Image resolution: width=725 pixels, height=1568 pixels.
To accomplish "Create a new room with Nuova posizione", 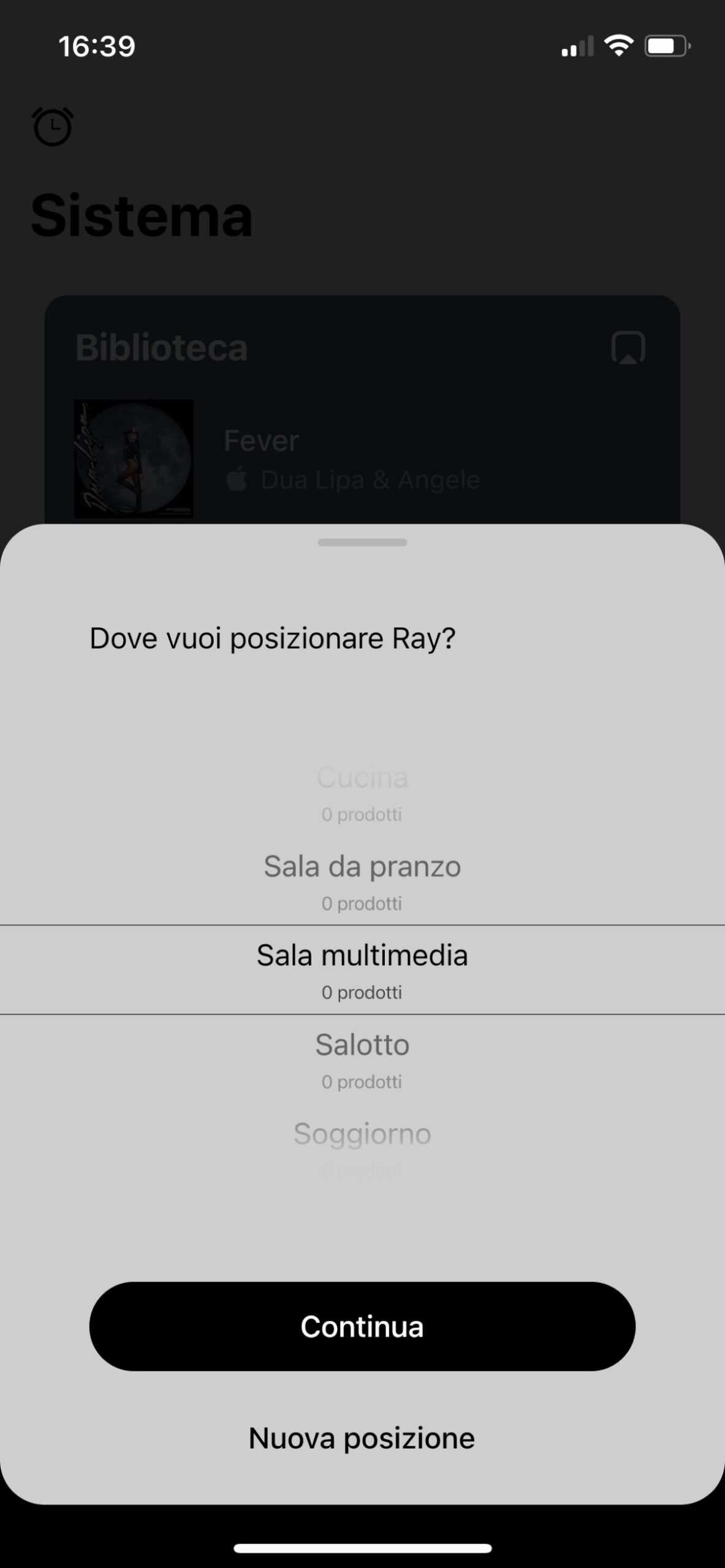I will [362, 1438].
